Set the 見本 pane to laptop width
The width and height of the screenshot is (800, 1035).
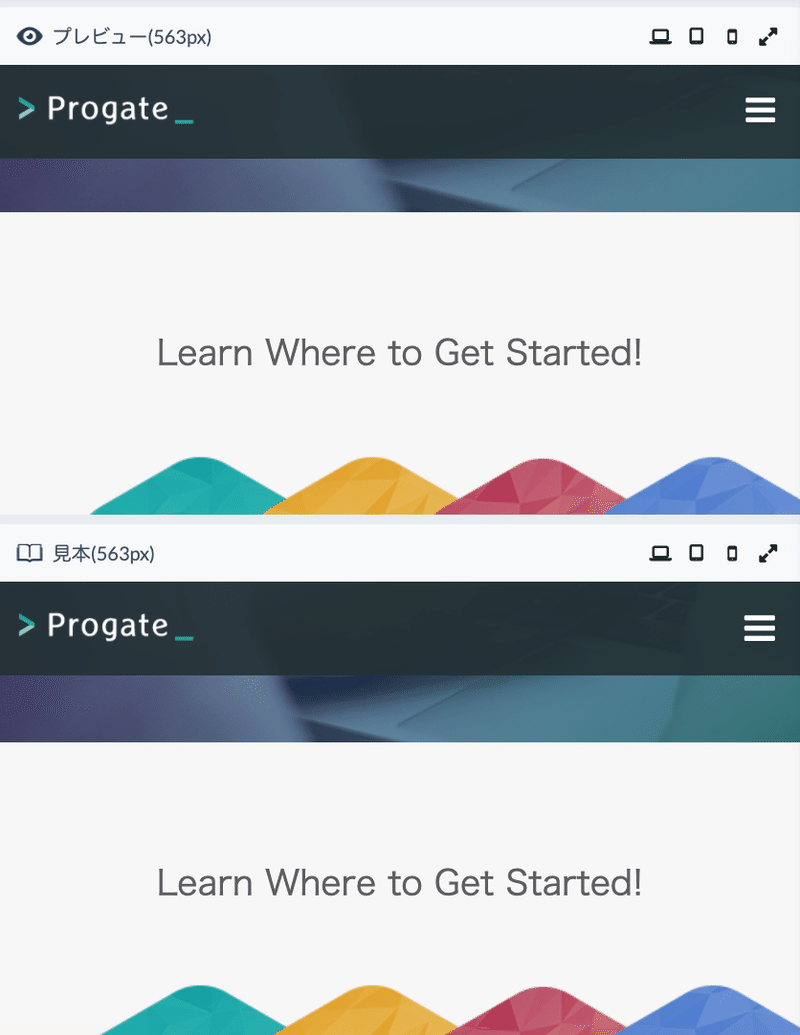point(660,553)
